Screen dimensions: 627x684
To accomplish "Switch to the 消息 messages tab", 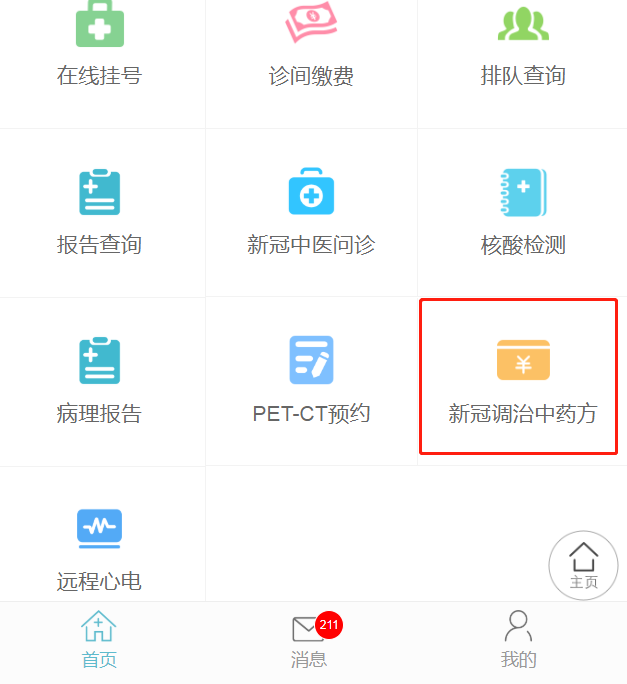I will pyautogui.click(x=309, y=640).
